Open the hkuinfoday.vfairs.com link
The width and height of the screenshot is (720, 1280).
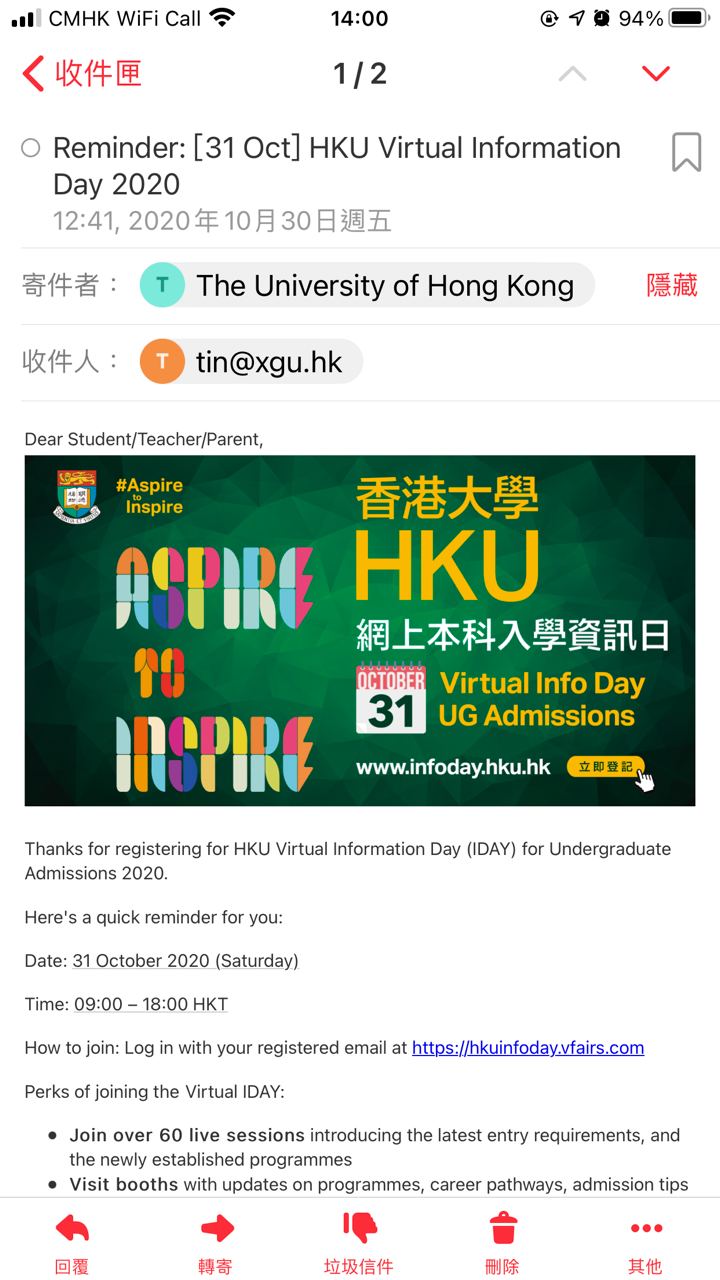(528, 1048)
